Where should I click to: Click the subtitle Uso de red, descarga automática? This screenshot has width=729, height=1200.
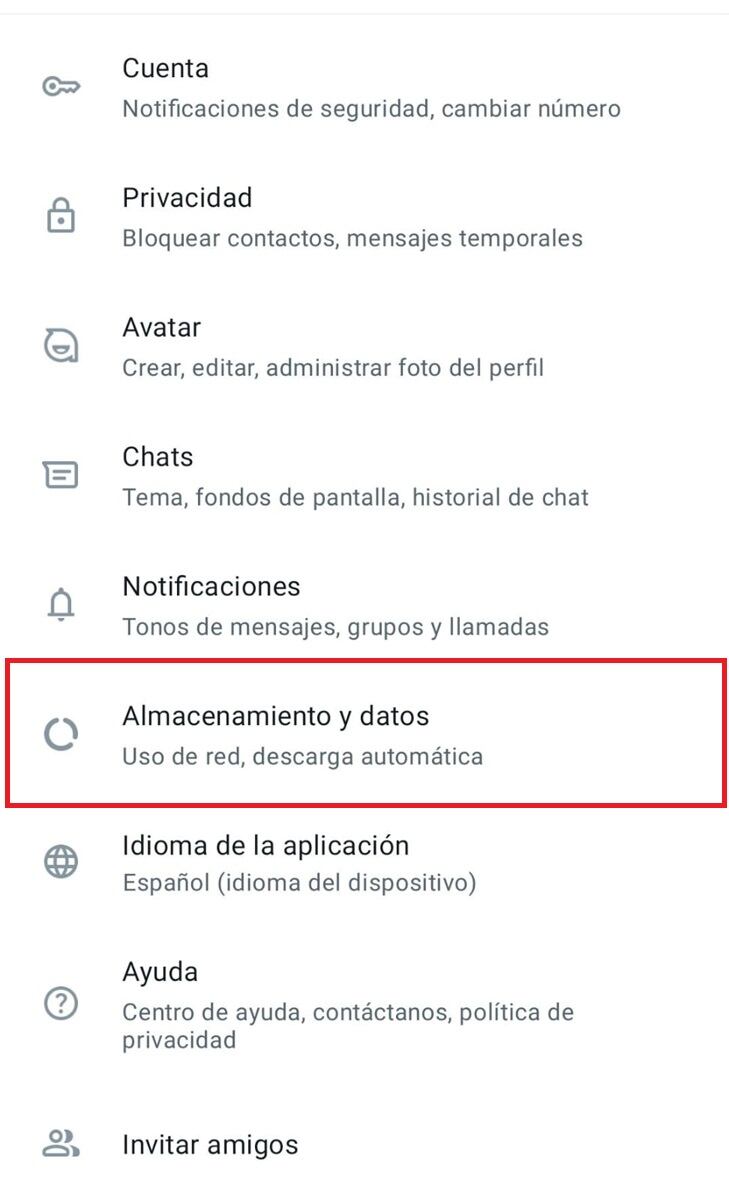pos(302,757)
